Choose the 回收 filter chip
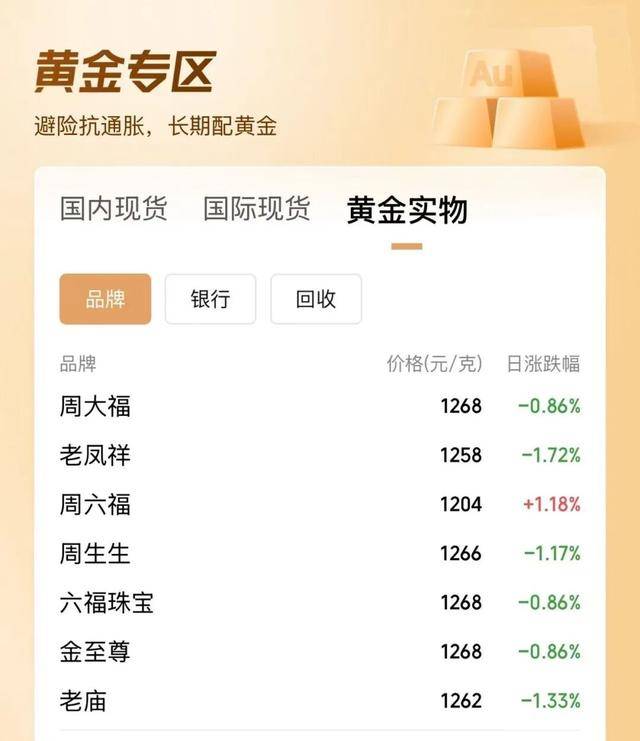The image size is (640, 741). click(x=316, y=299)
